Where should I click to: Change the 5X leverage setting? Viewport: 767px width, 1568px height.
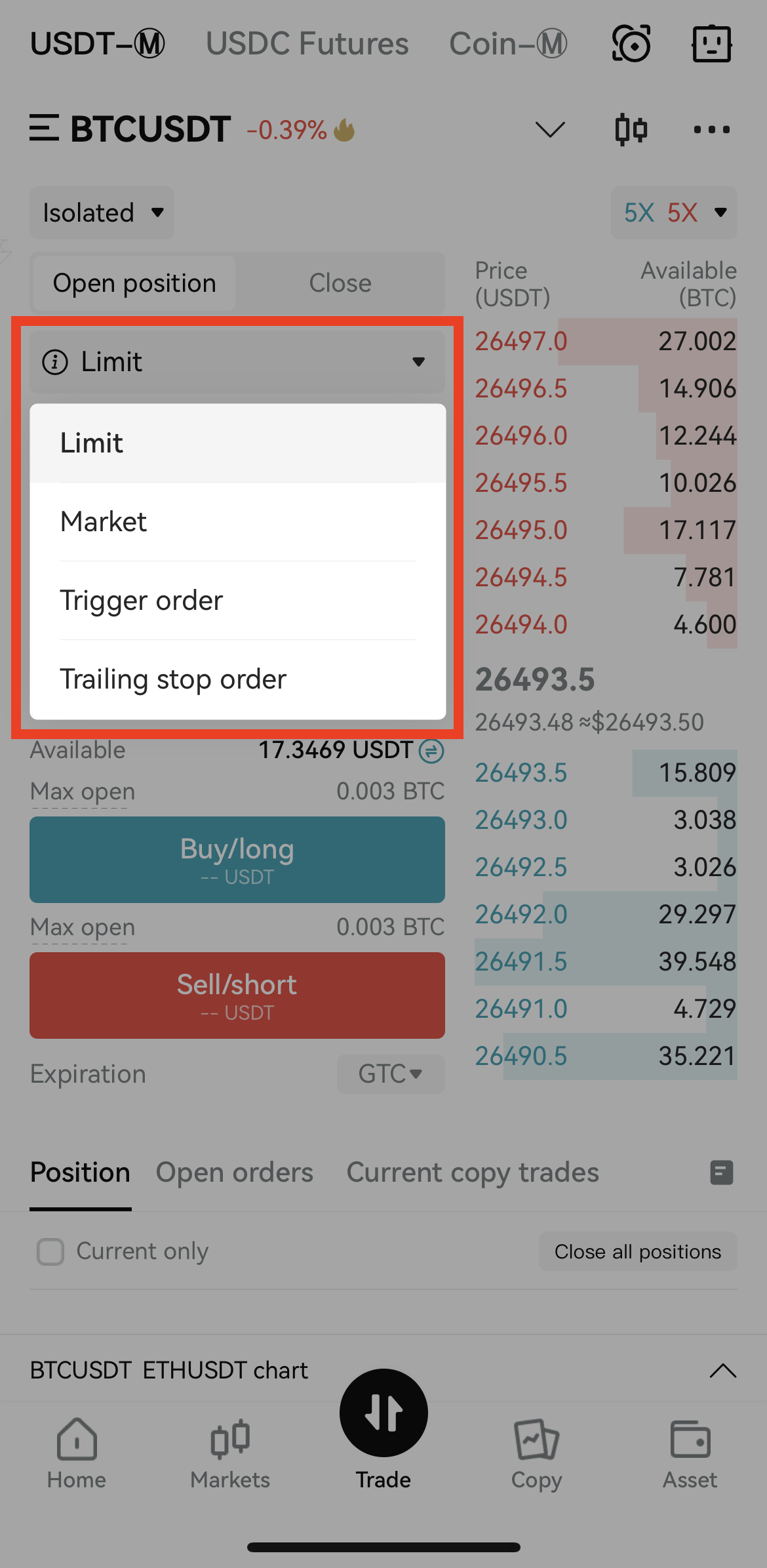pyautogui.click(x=674, y=212)
